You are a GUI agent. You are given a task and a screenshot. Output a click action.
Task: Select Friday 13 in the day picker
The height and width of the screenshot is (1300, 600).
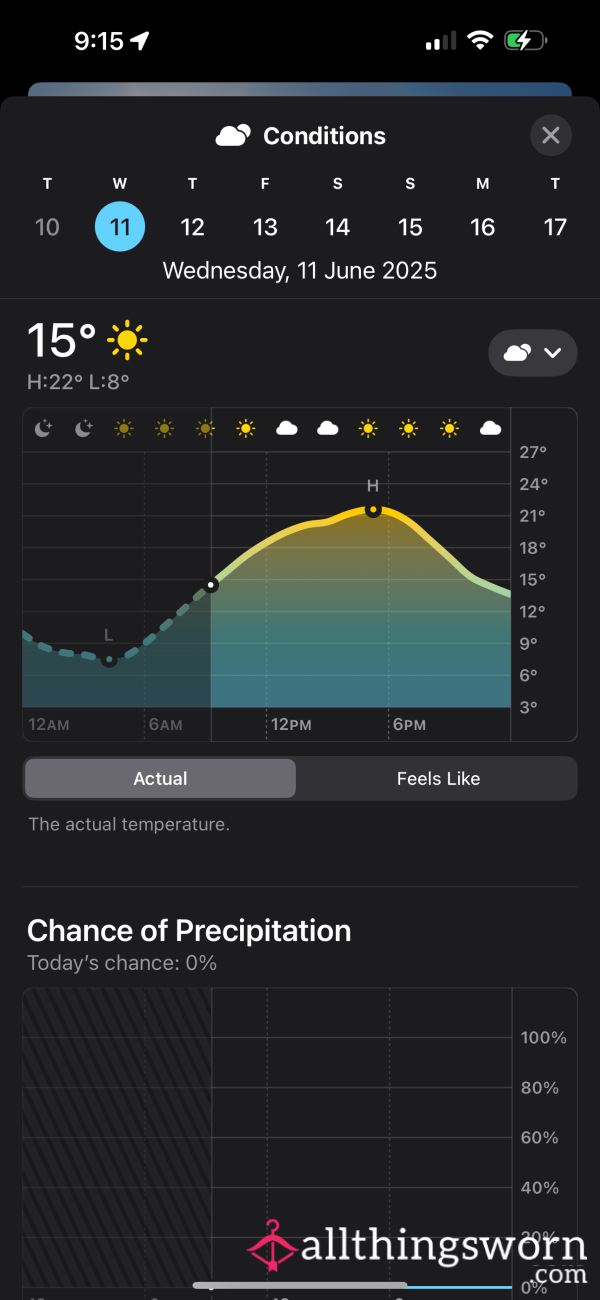point(265,227)
